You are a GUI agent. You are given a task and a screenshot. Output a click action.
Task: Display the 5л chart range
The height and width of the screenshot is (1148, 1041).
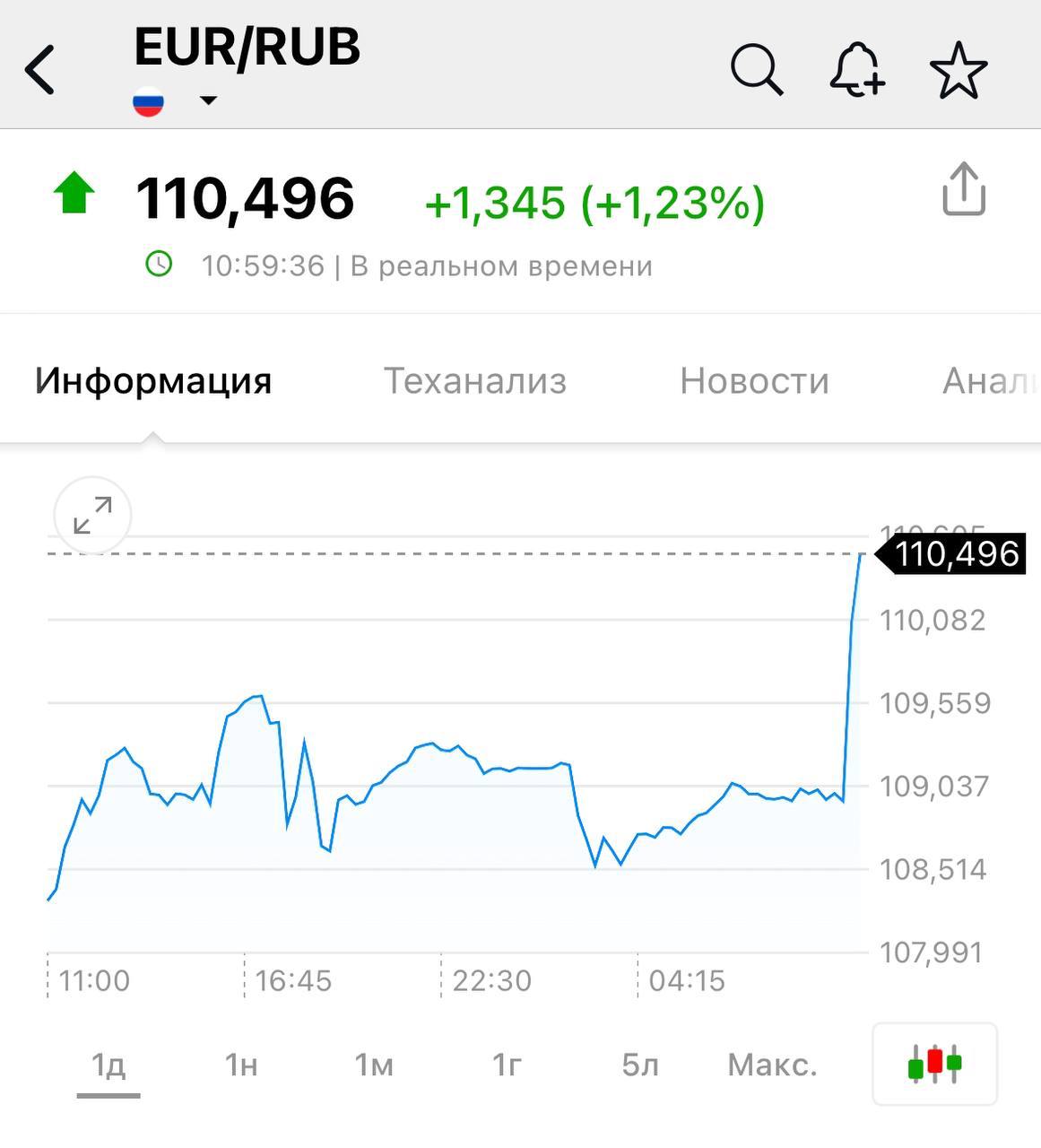pyautogui.click(x=639, y=1065)
